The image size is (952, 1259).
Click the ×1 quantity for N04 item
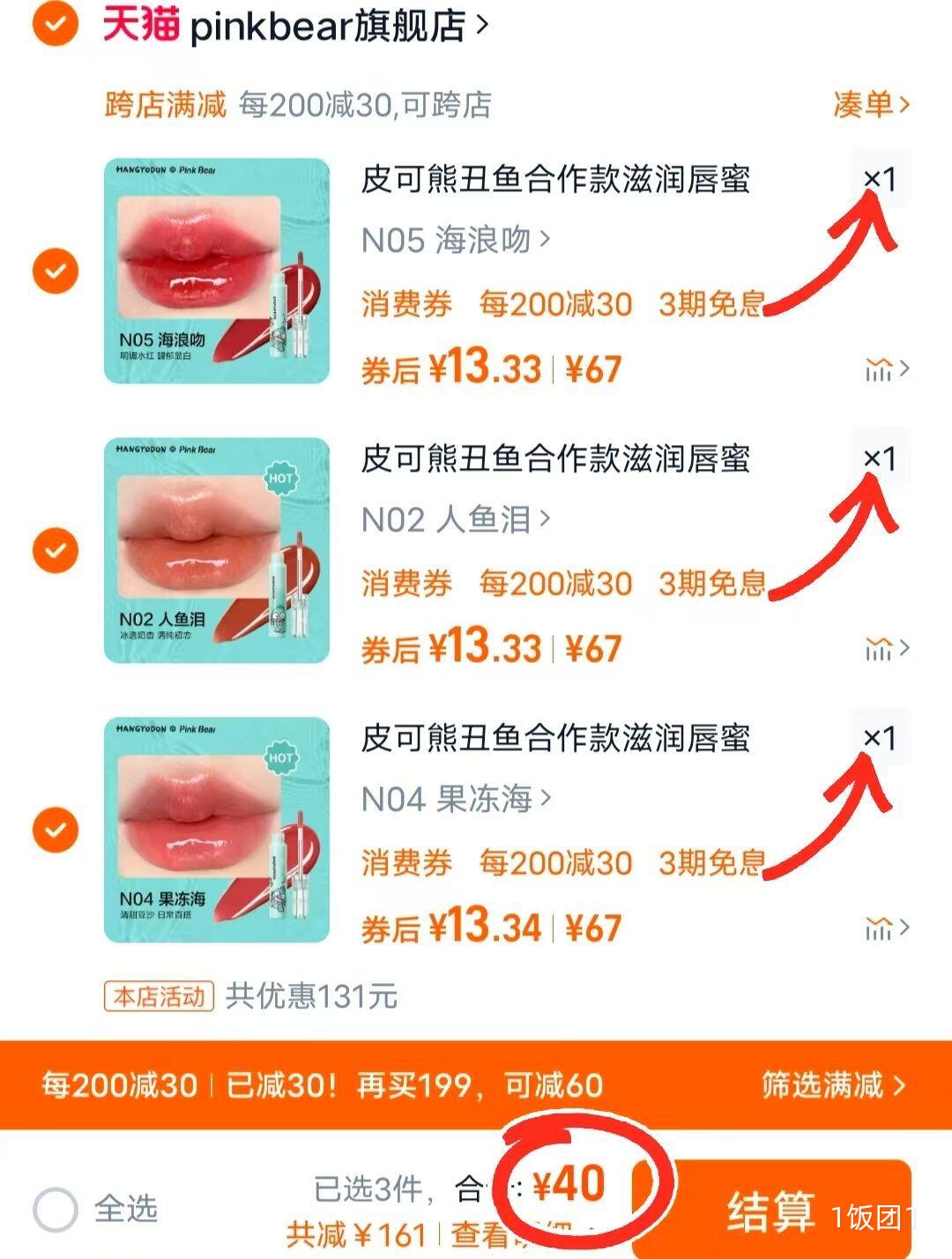point(881,737)
